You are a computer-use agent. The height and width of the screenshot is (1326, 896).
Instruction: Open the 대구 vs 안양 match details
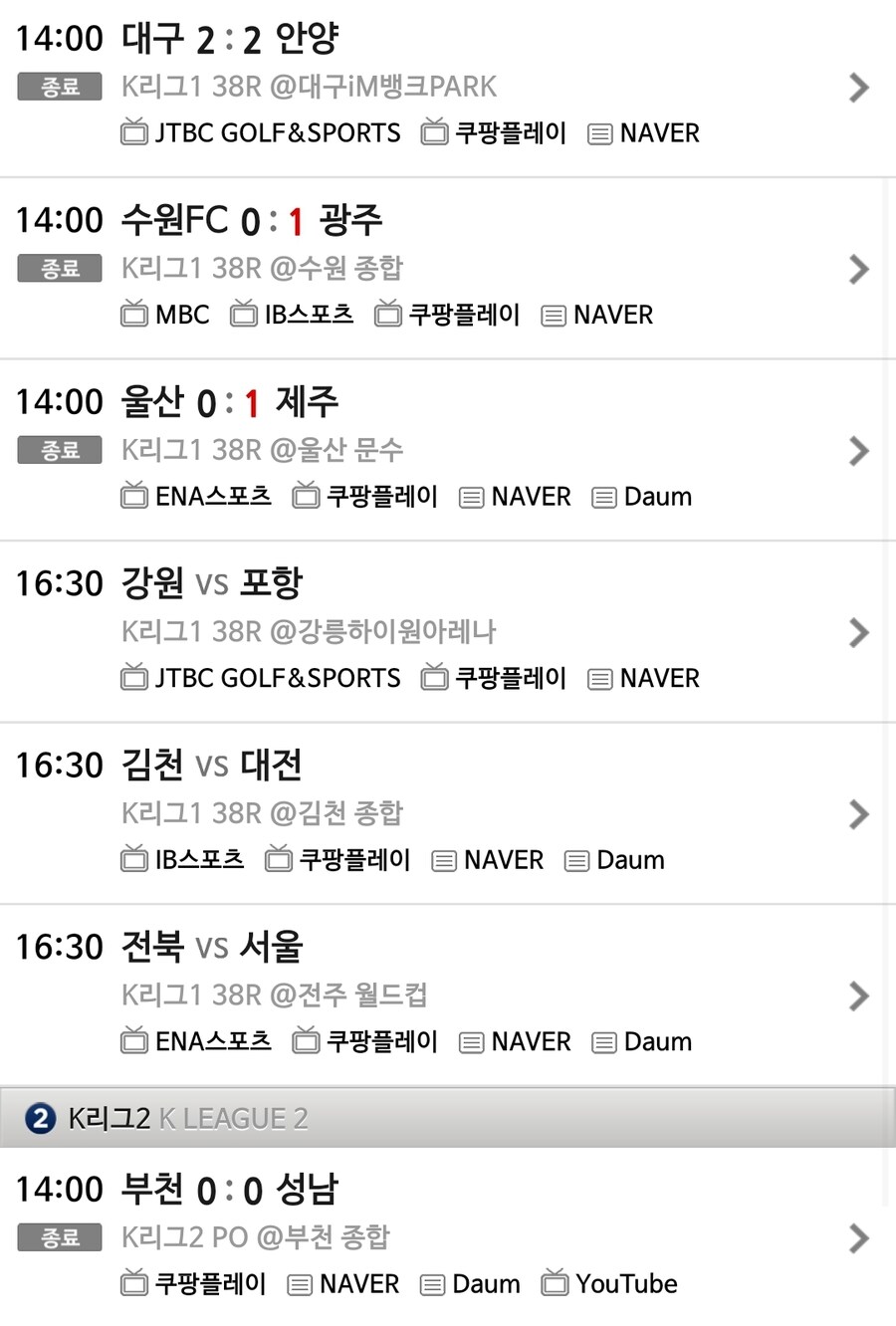(858, 88)
